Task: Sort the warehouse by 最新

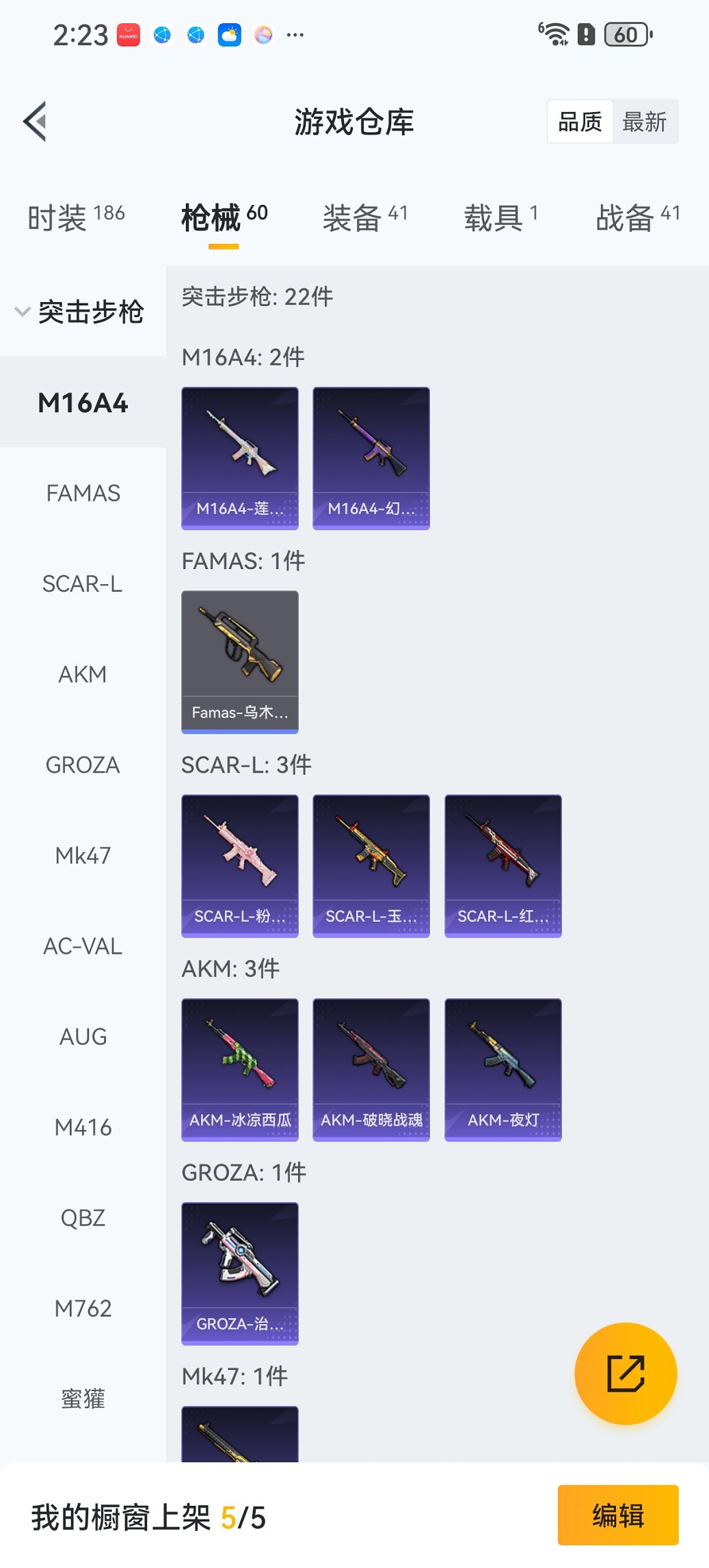Action: 644,122
